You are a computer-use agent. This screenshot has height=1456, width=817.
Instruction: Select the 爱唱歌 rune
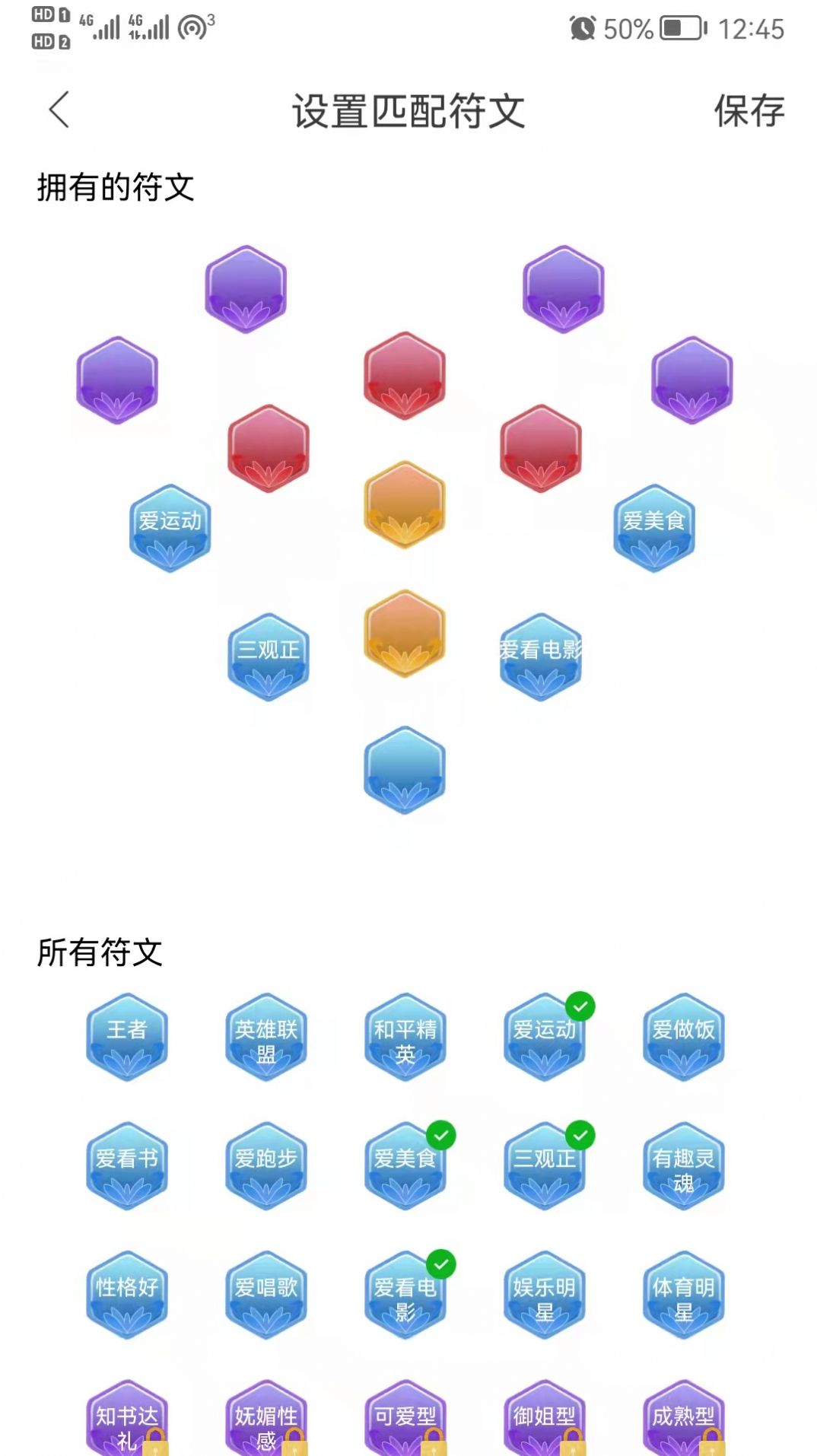tap(266, 1292)
